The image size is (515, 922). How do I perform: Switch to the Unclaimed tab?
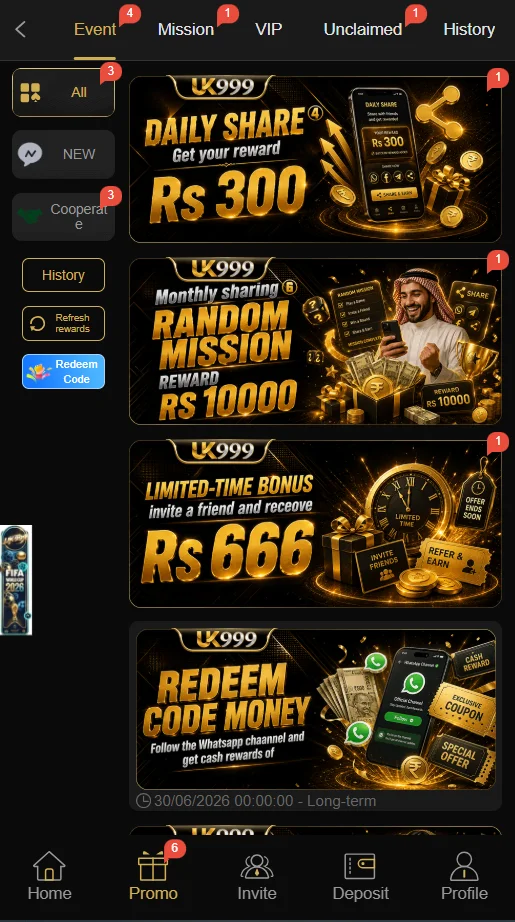point(363,29)
